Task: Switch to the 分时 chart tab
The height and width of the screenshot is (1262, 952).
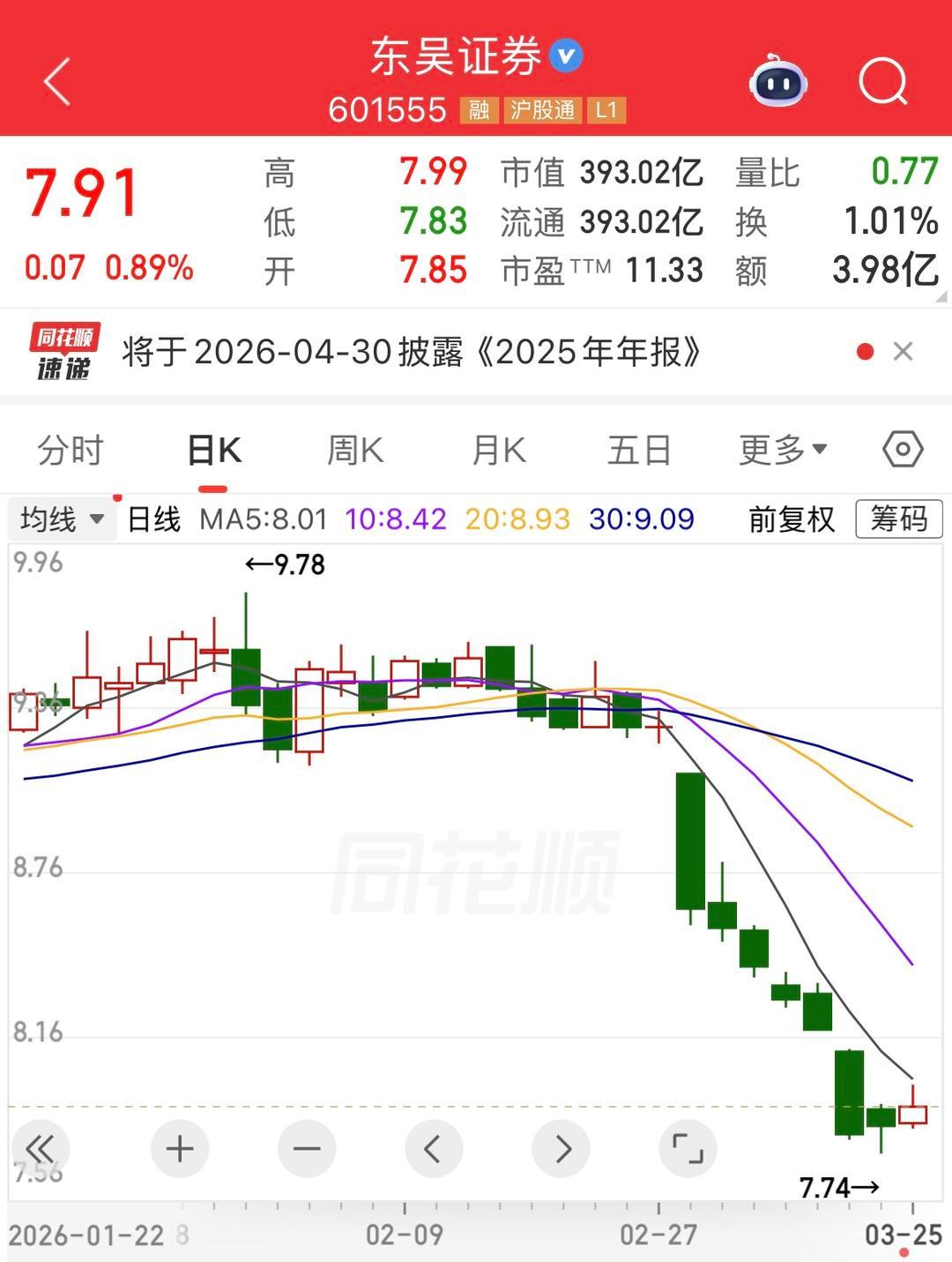Action: point(71,451)
